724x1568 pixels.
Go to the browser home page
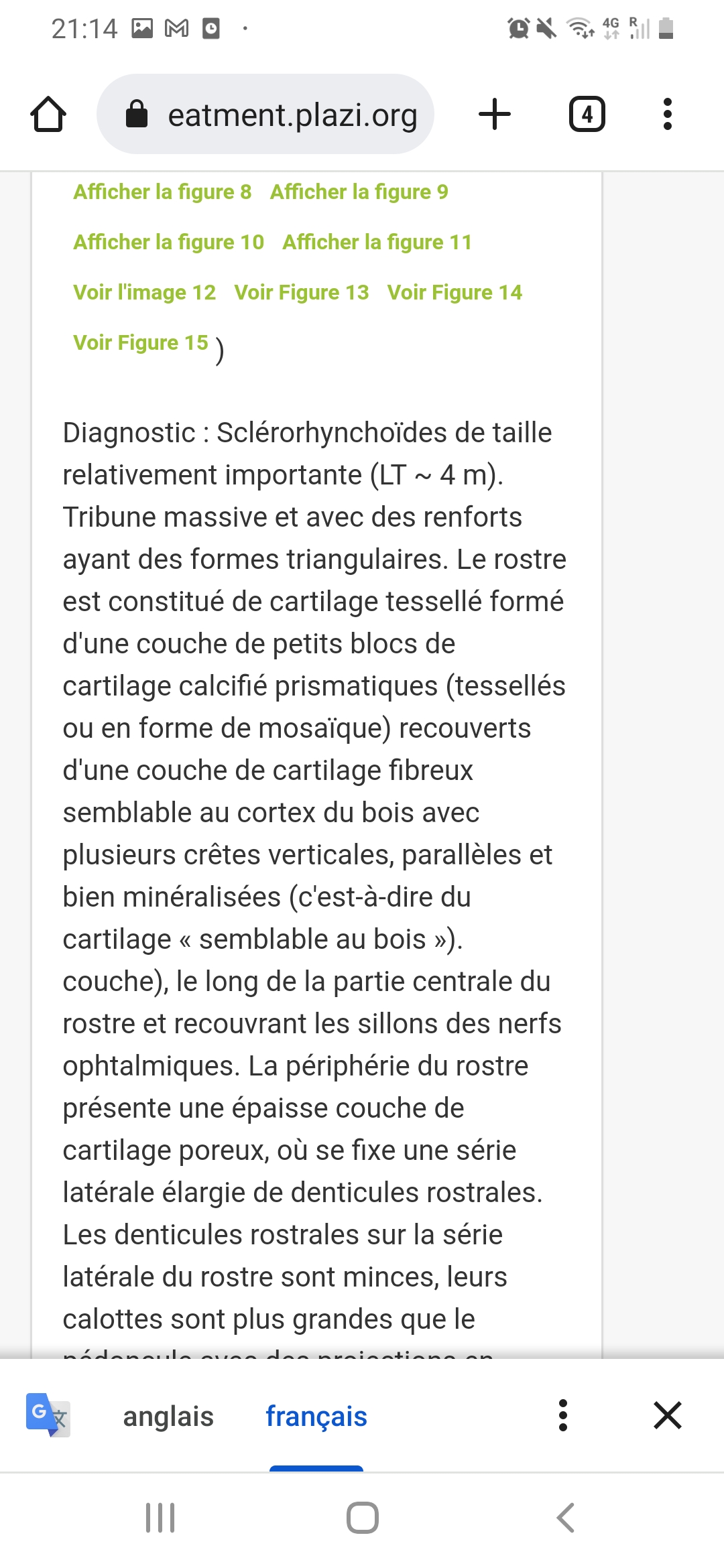tap(48, 115)
